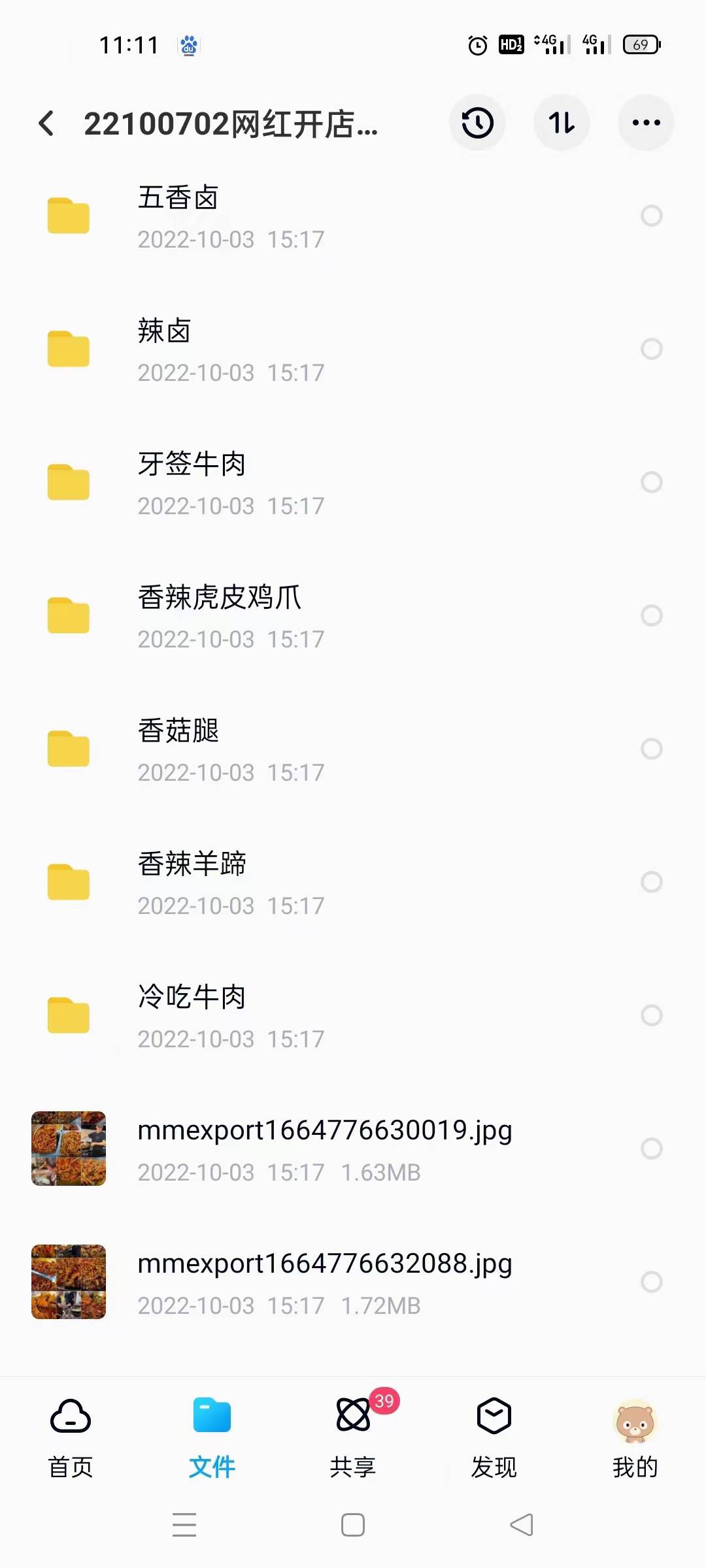
Task: Tick selection circle beside 冷吃牛肉
Action: pyautogui.click(x=652, y=1016)
